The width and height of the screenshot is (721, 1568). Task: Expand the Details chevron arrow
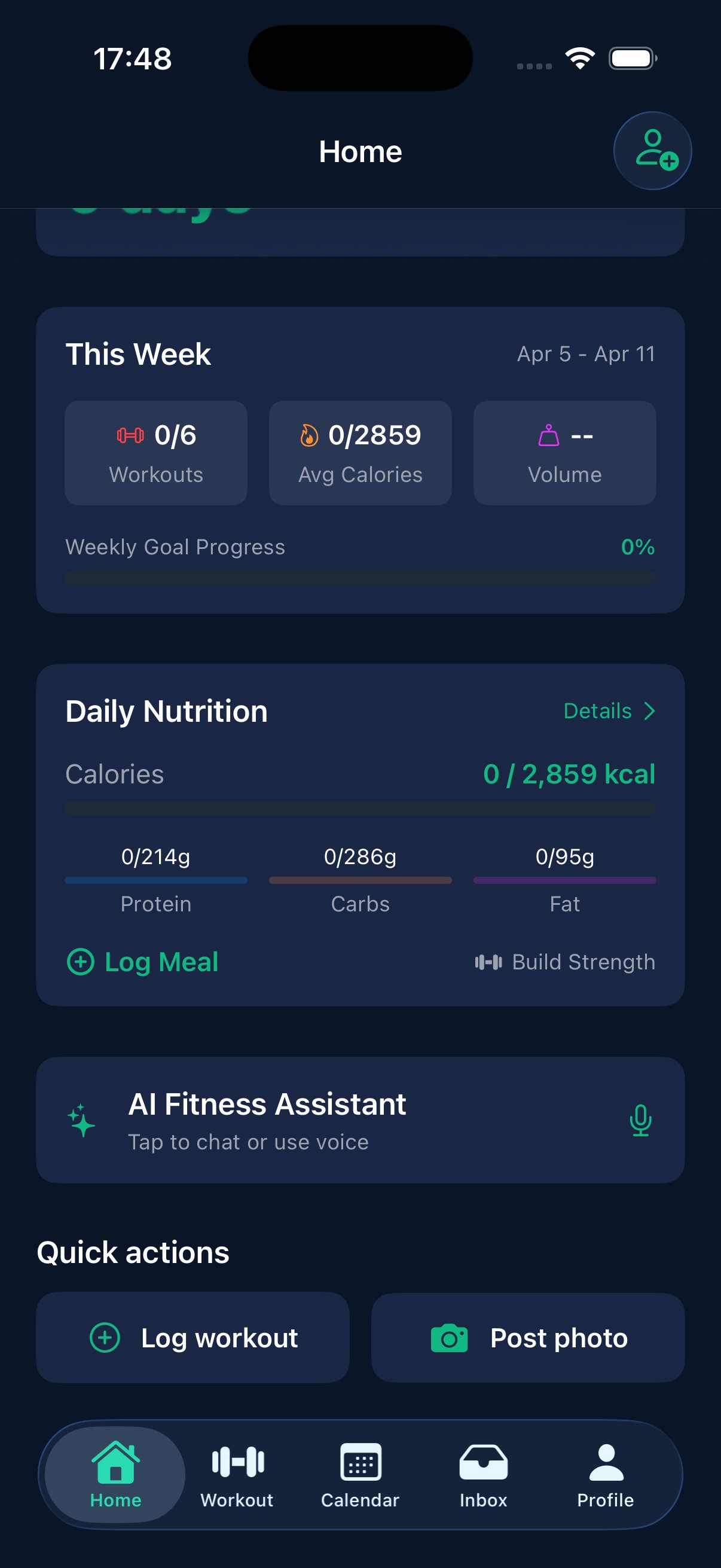(649, 710)
